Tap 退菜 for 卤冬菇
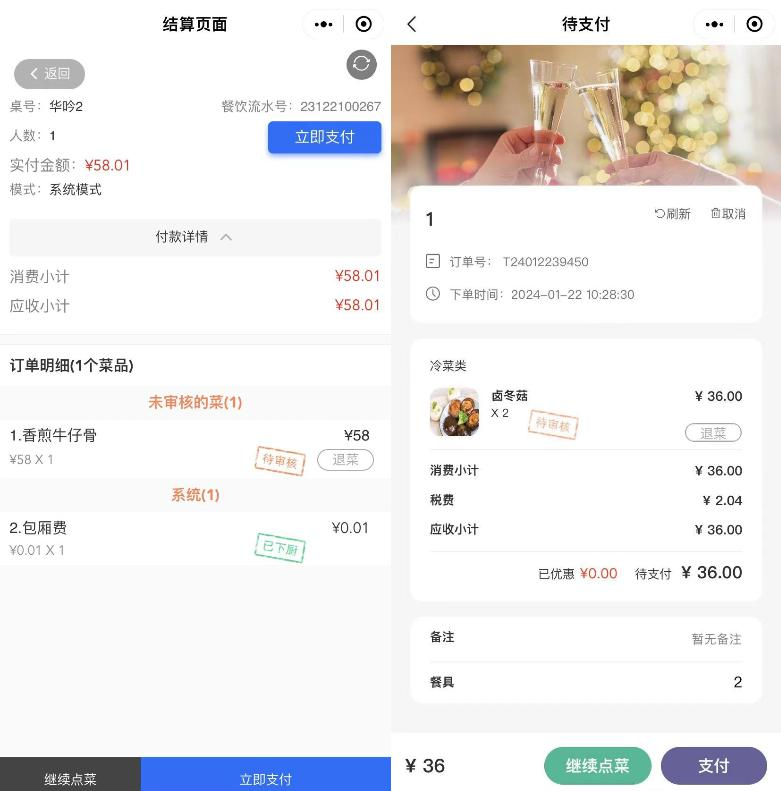The width and height of the screenshot is (781, 791). (x=713, y=433)
